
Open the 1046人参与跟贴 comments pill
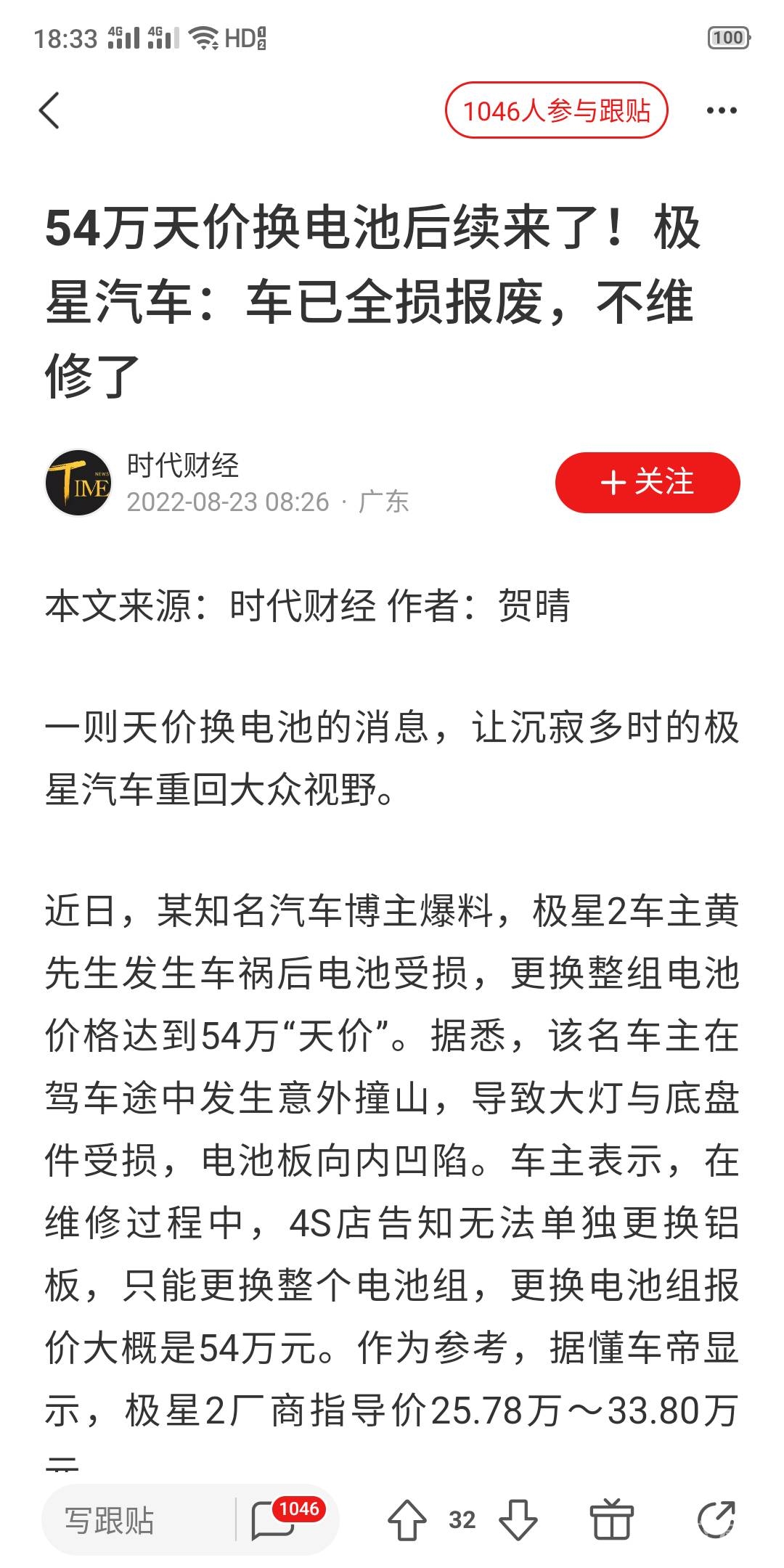point(556,111)
